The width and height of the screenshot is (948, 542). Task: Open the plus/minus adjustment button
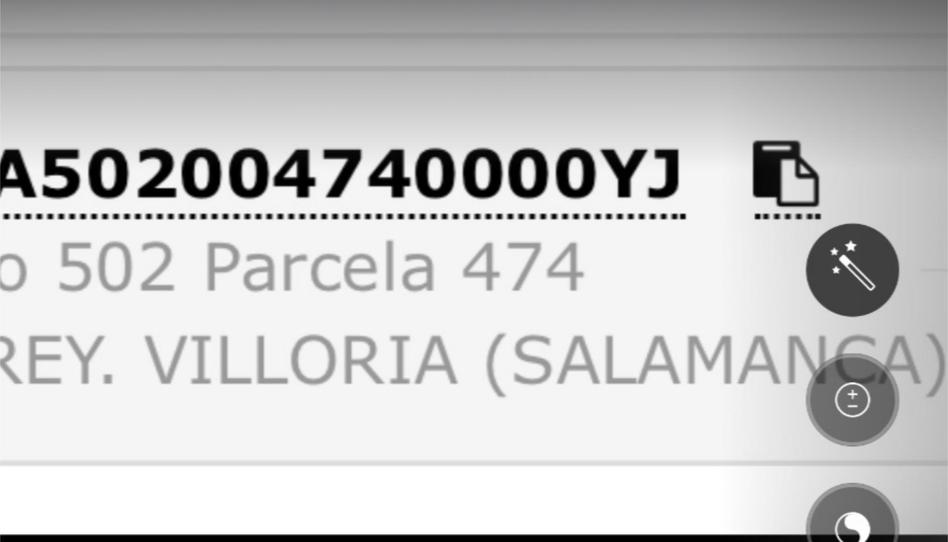tap(852, 400)
